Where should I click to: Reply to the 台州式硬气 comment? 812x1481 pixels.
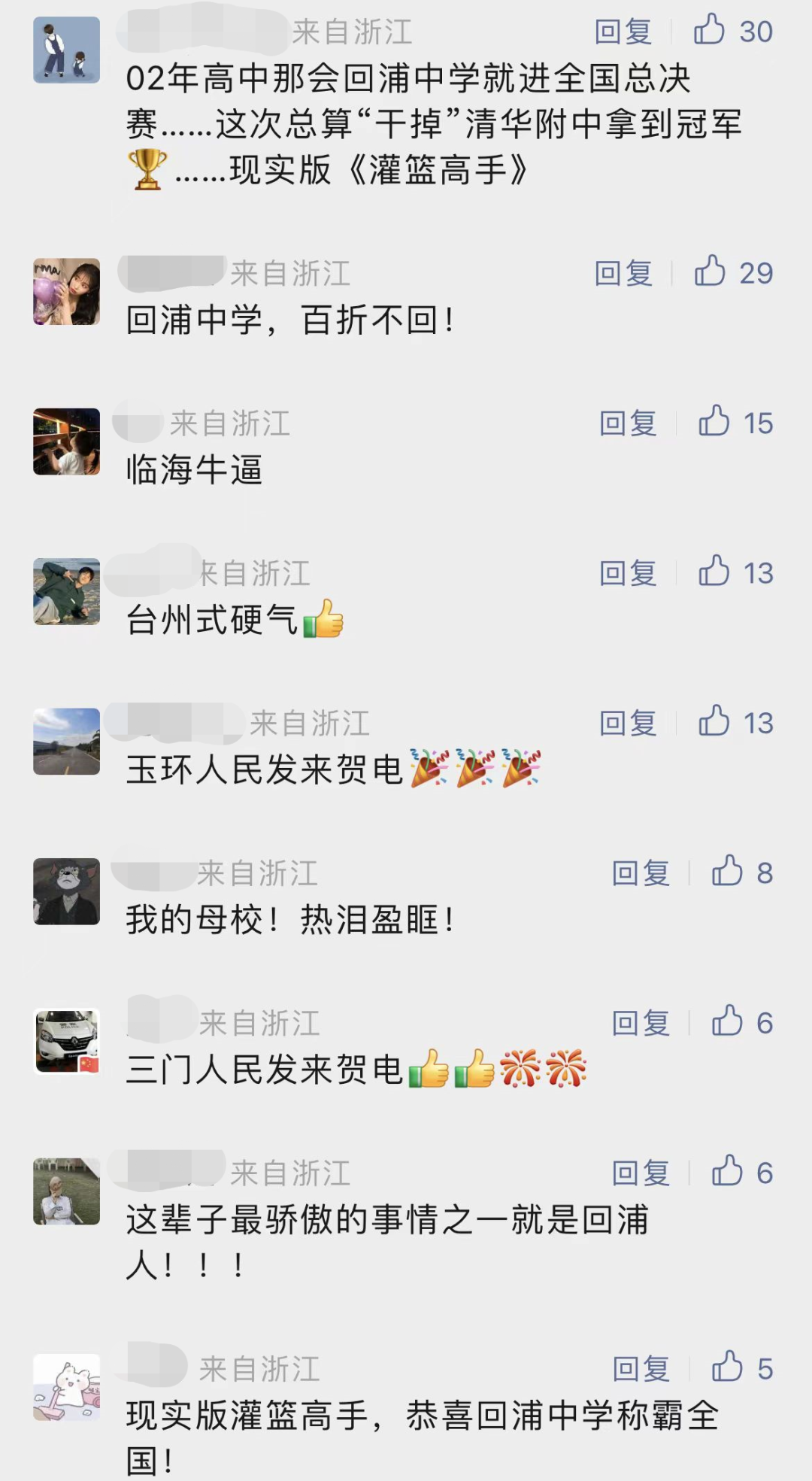point(628,573)
